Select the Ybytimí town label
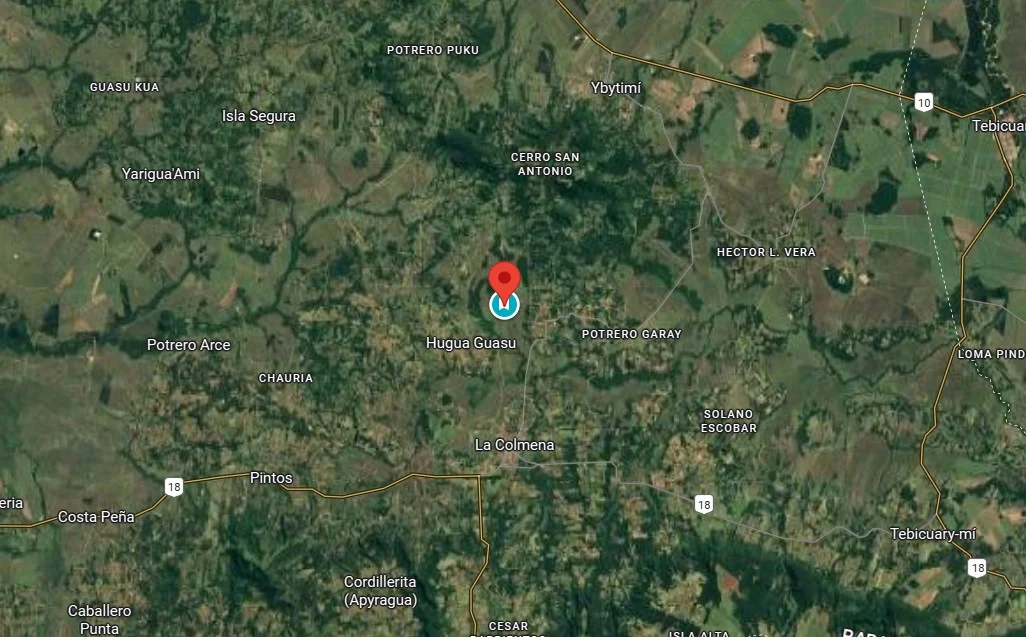This screenshot has height=637, width=1026. (616, 88)
